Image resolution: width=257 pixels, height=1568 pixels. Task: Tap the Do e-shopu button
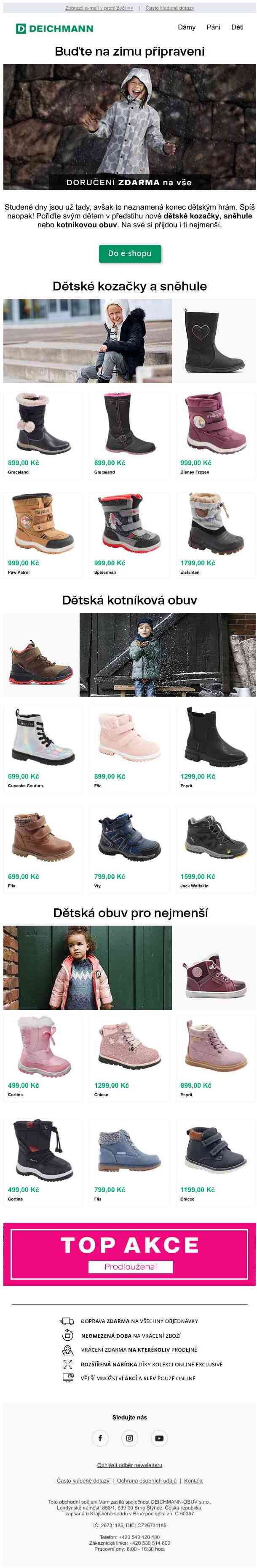[x=130, y=253]
